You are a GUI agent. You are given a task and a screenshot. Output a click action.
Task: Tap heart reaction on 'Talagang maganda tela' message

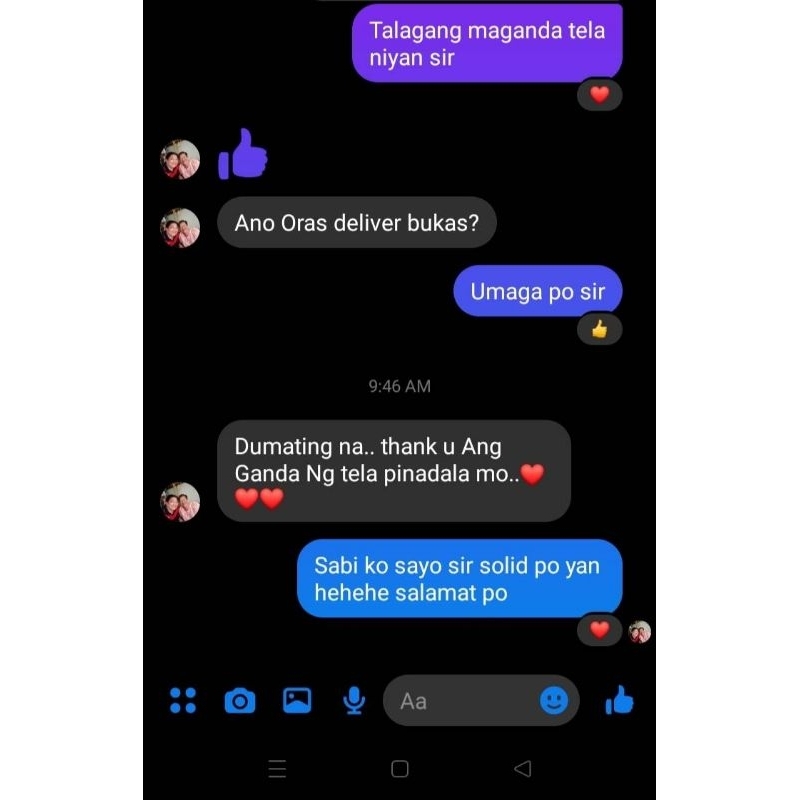pos(599,94)
